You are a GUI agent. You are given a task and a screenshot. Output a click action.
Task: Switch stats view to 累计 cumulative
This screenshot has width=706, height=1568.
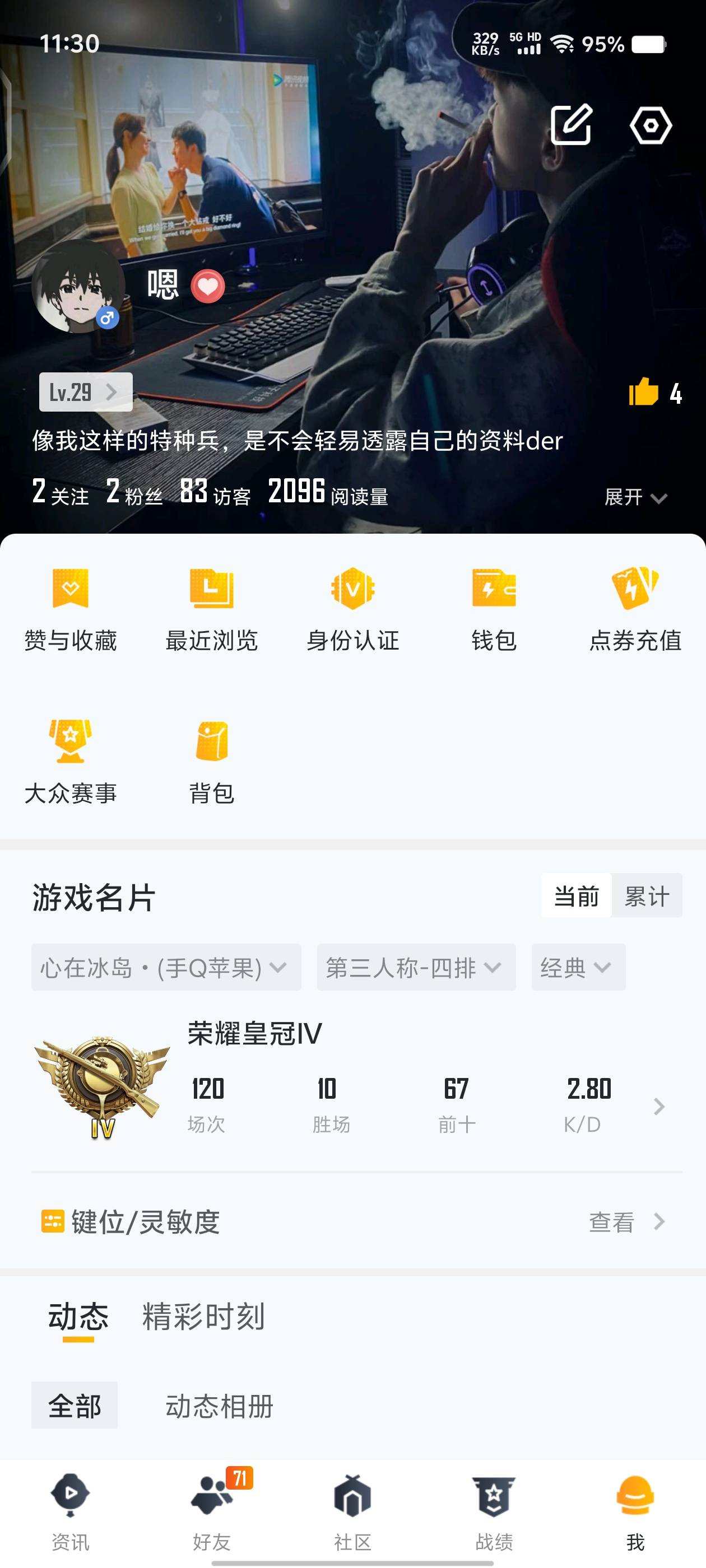647,895
